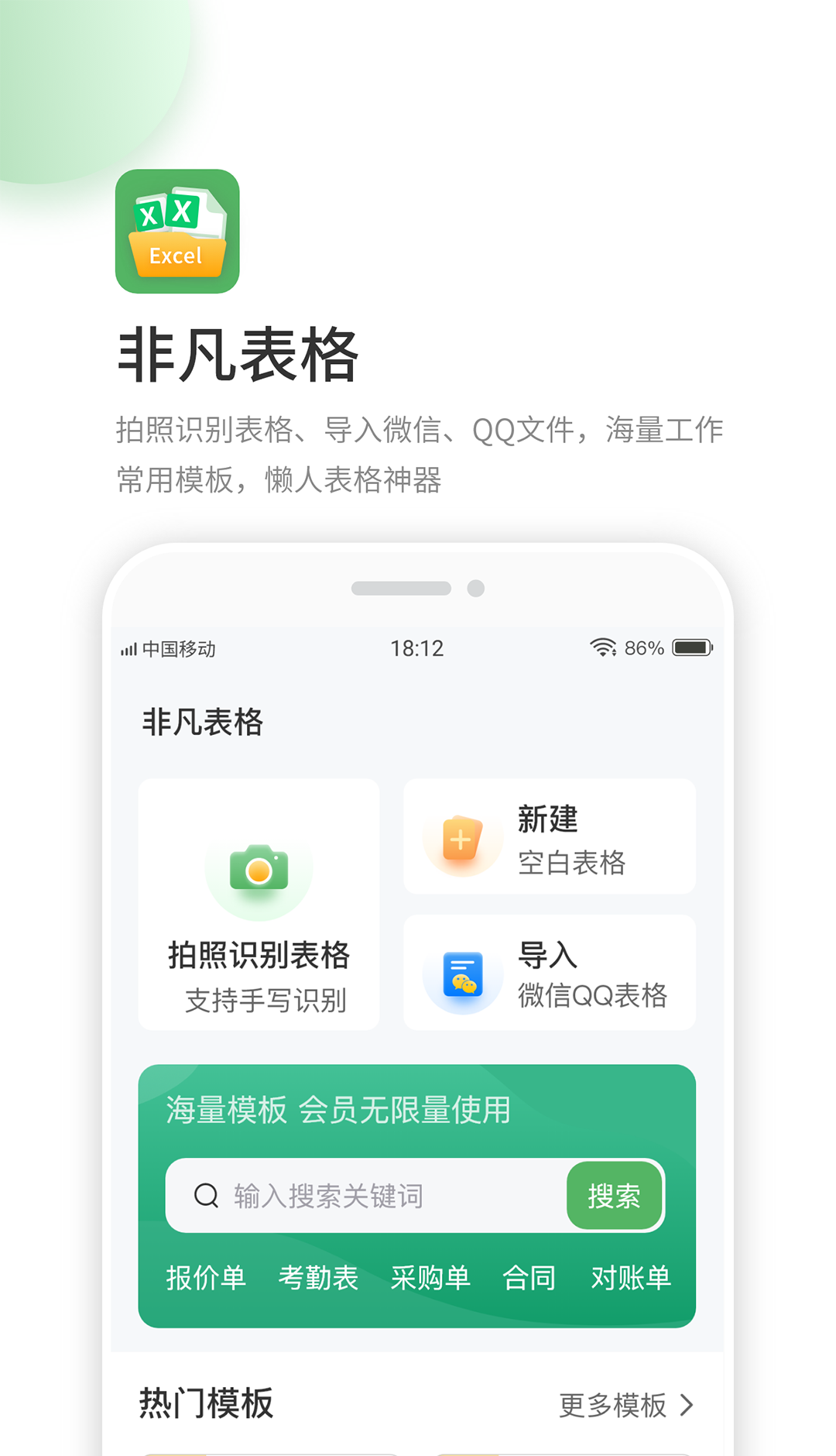Tap the 海量模板 会员无限量使用 banner
The width and height of the screenshot is (836, 1456).
click(337, 1111)
